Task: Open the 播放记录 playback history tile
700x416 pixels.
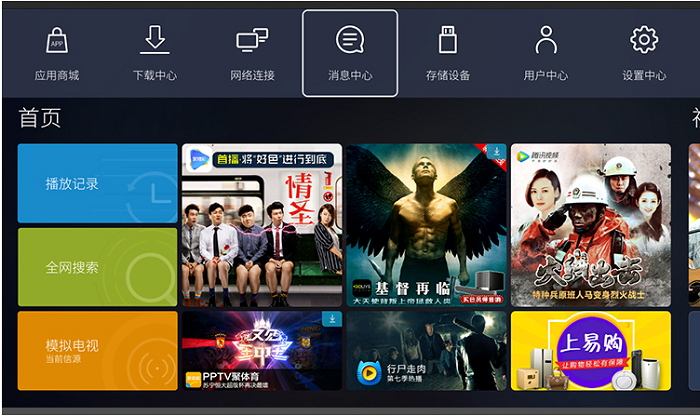Action: [x=97, y=184]
